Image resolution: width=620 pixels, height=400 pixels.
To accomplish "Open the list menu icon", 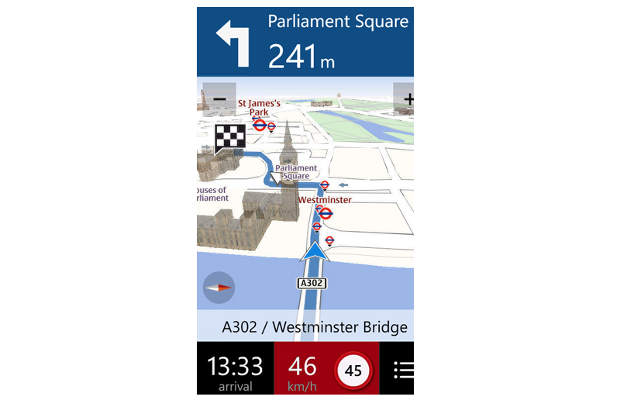I will point(402,369).
